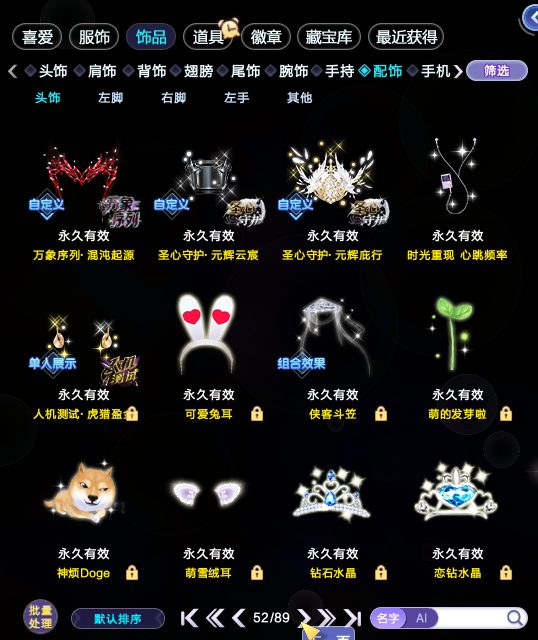Switch to the 喜爱 tab
This screenshot has height=640, width=538.
(x=37, y=37)
